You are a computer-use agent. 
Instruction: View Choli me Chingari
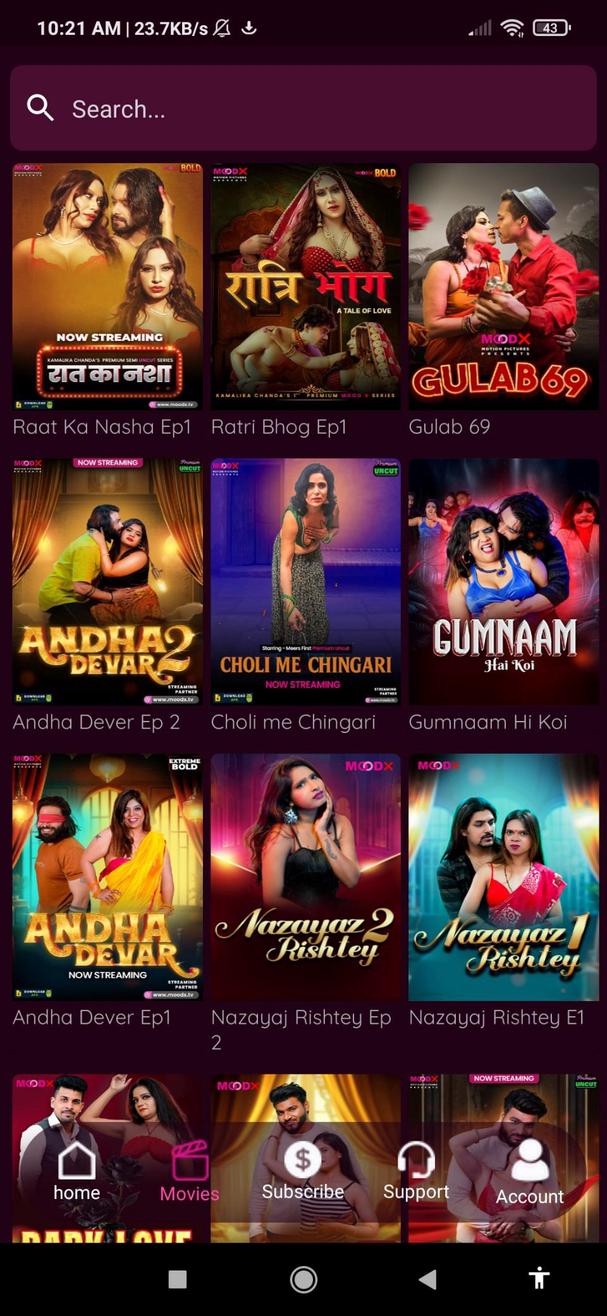click(305, 582)
